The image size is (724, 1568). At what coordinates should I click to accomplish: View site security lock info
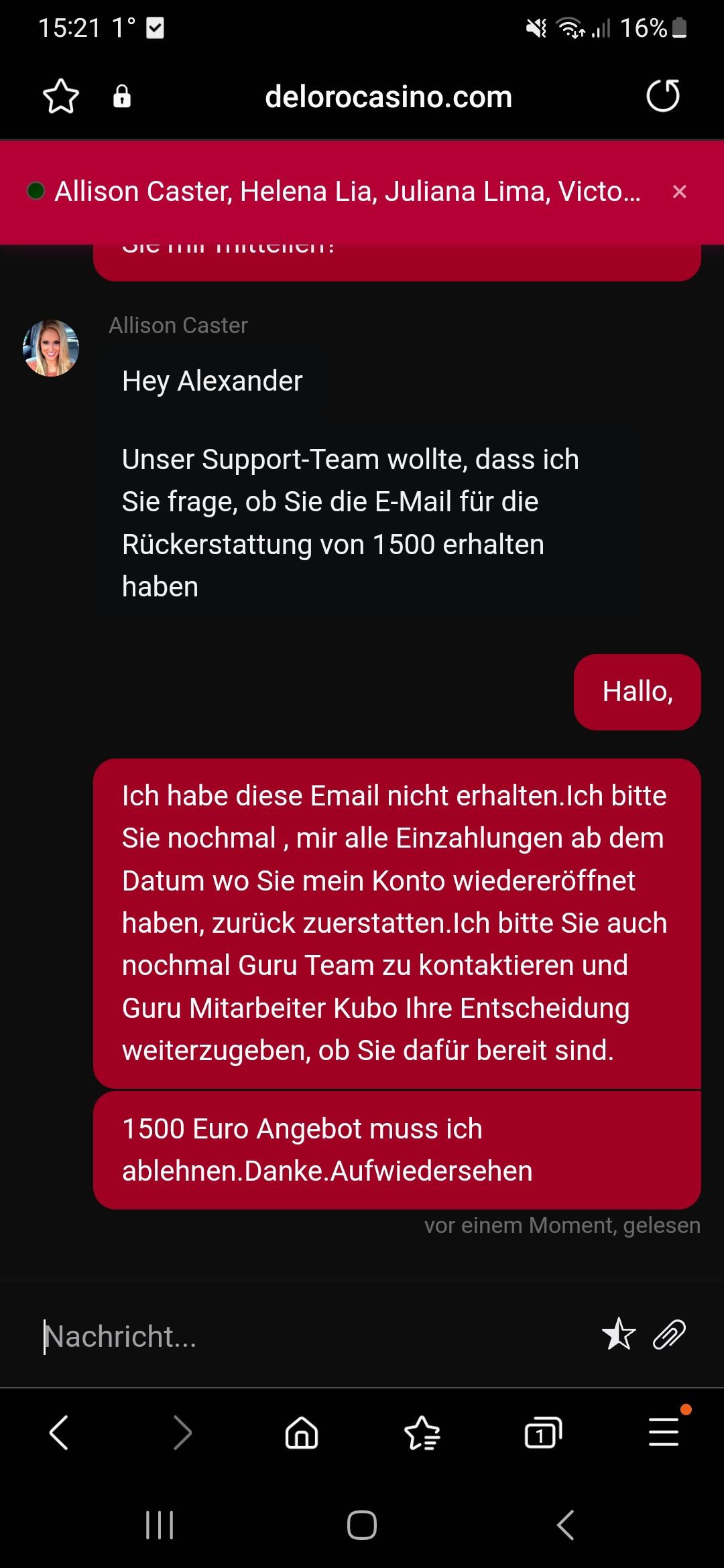coord(122,96)
